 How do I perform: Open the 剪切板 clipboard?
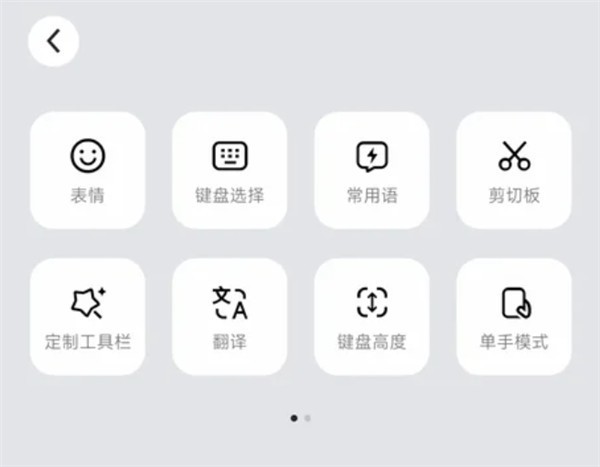pos(514,170)
